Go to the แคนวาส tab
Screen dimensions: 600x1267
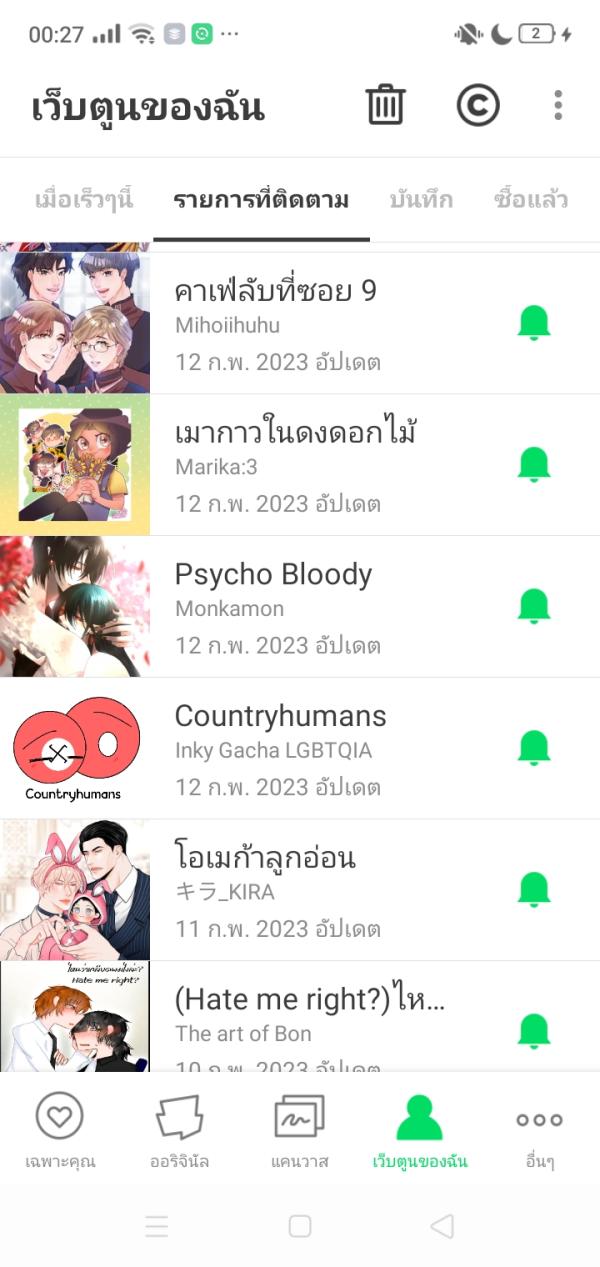click(x=300, y=1130)
